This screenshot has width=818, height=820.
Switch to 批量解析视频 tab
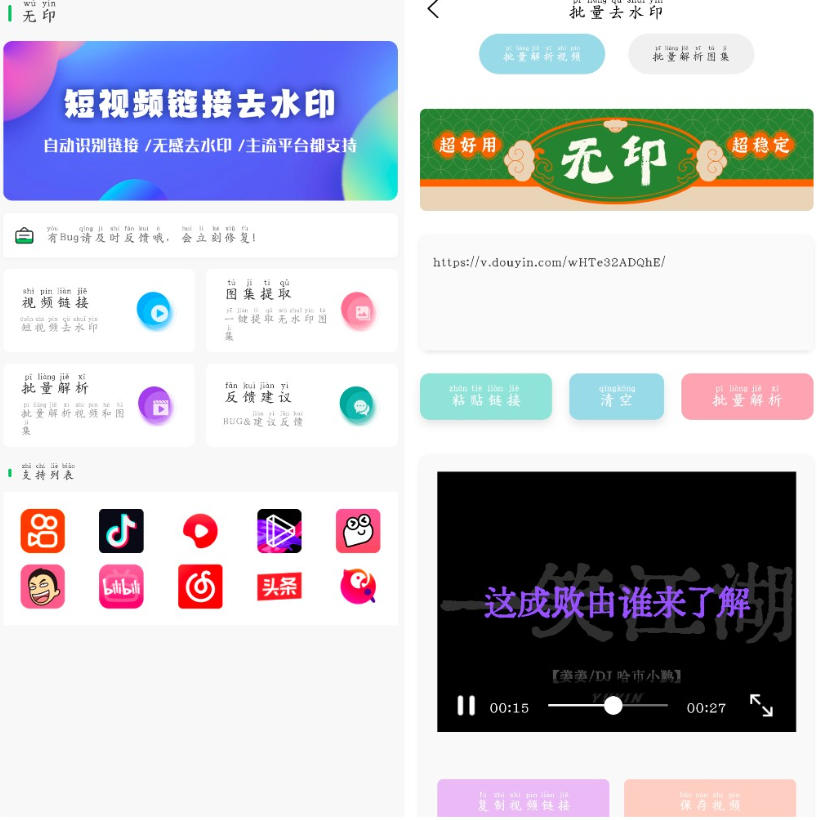541,54
